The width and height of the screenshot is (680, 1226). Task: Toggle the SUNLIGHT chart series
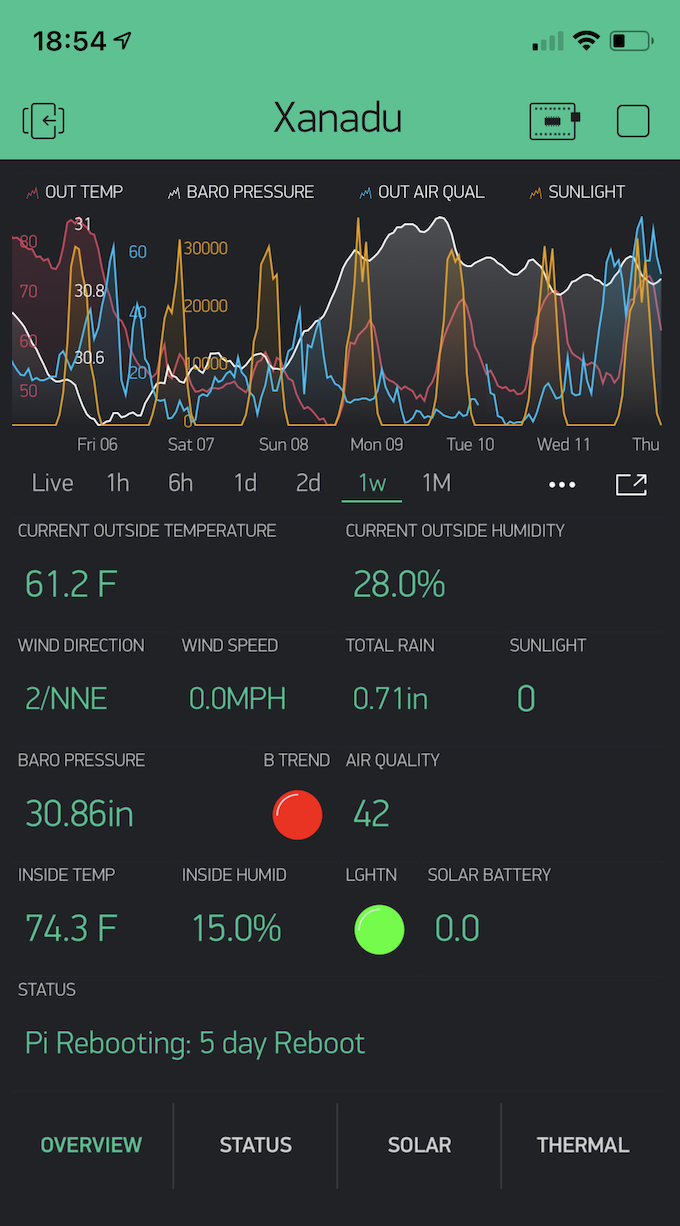coord(578,192)
